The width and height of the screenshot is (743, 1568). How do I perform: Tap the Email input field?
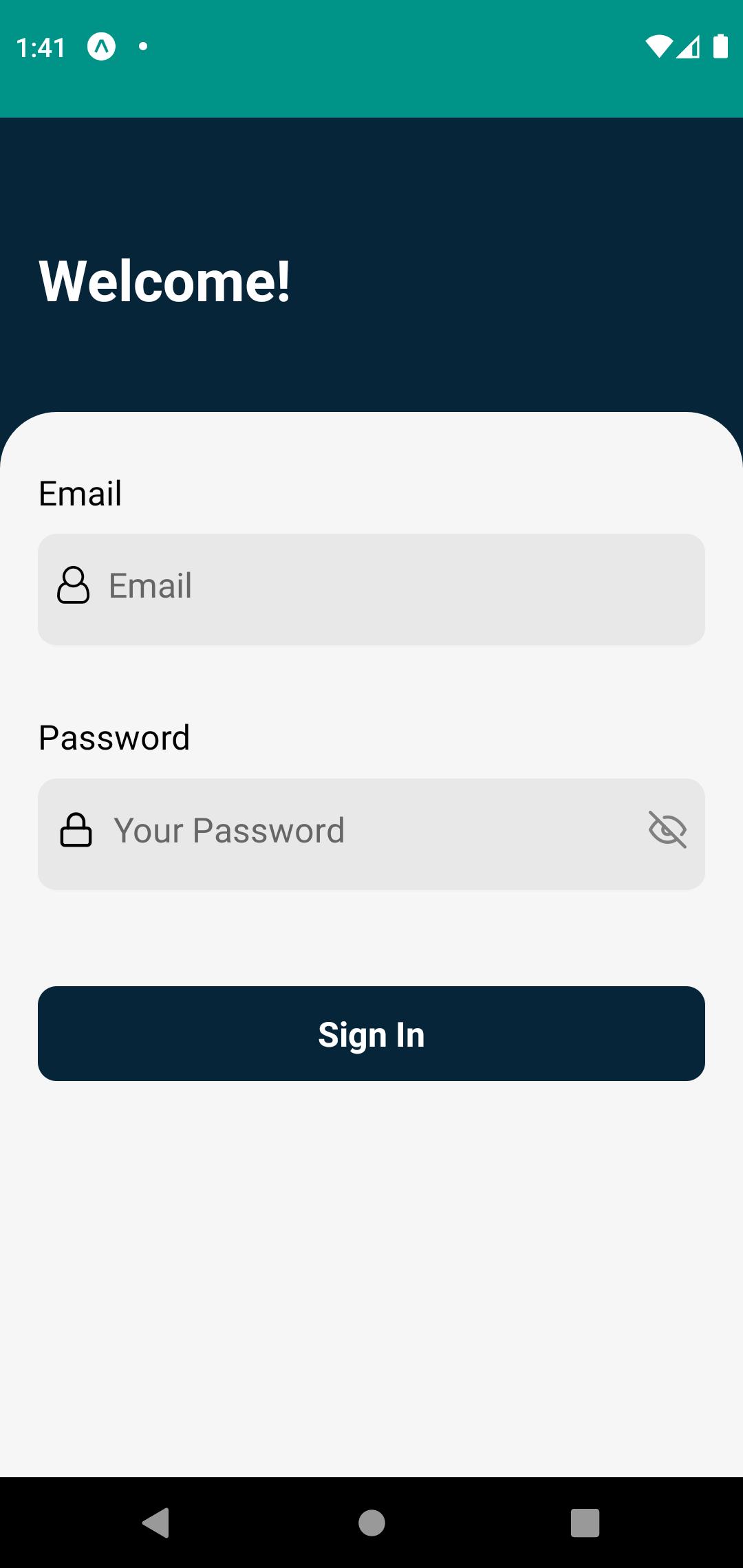click(371, 589)
